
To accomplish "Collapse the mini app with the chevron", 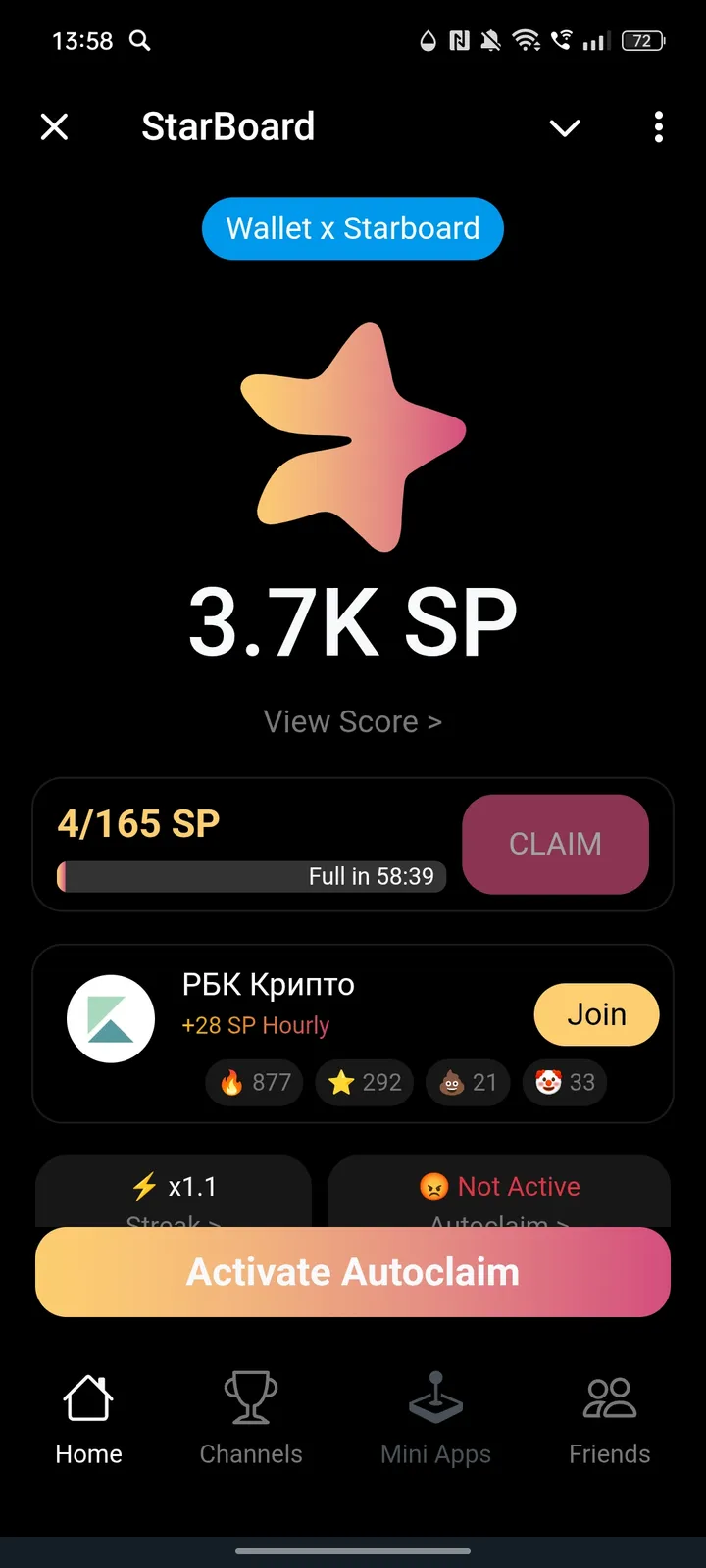I will click(565, 127).
